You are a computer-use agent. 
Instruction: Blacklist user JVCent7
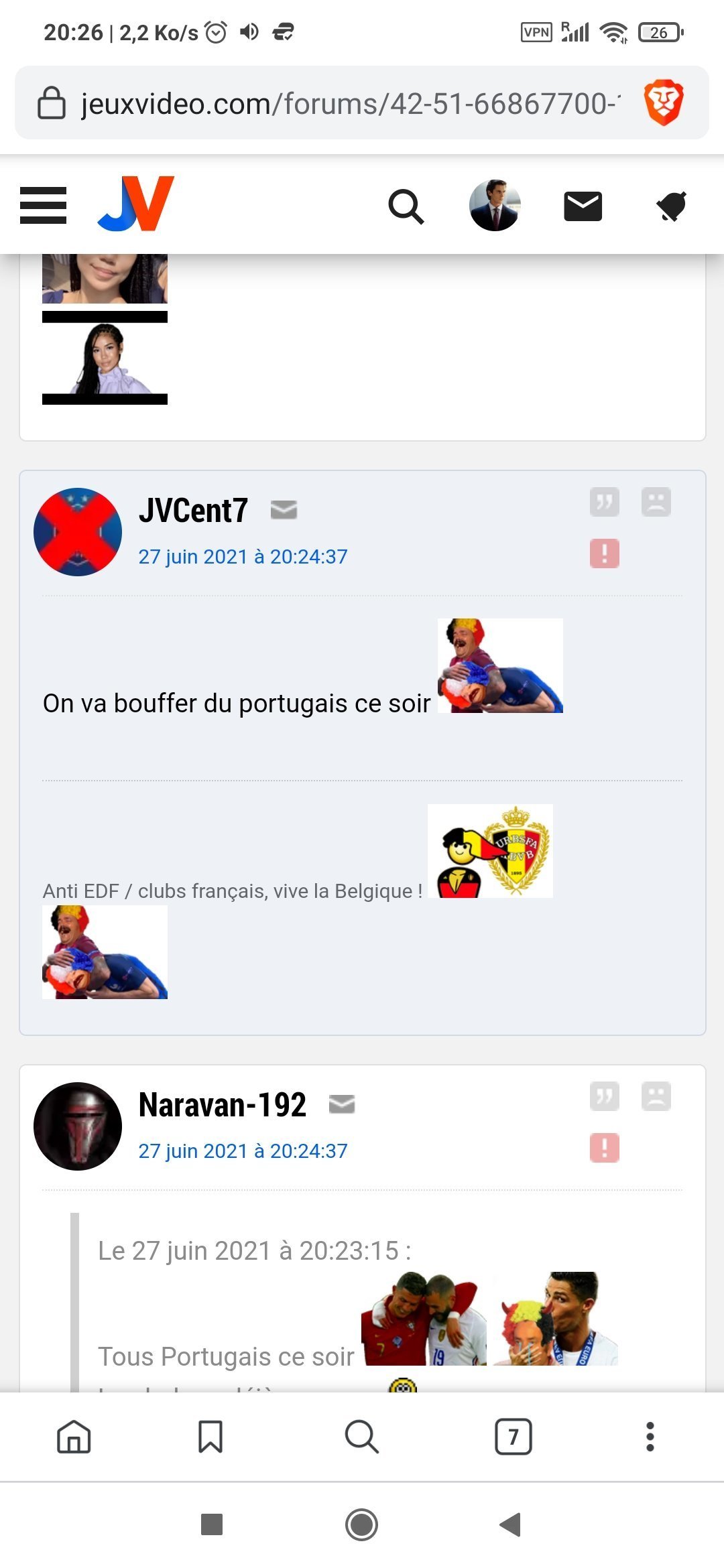coord(656,502)
